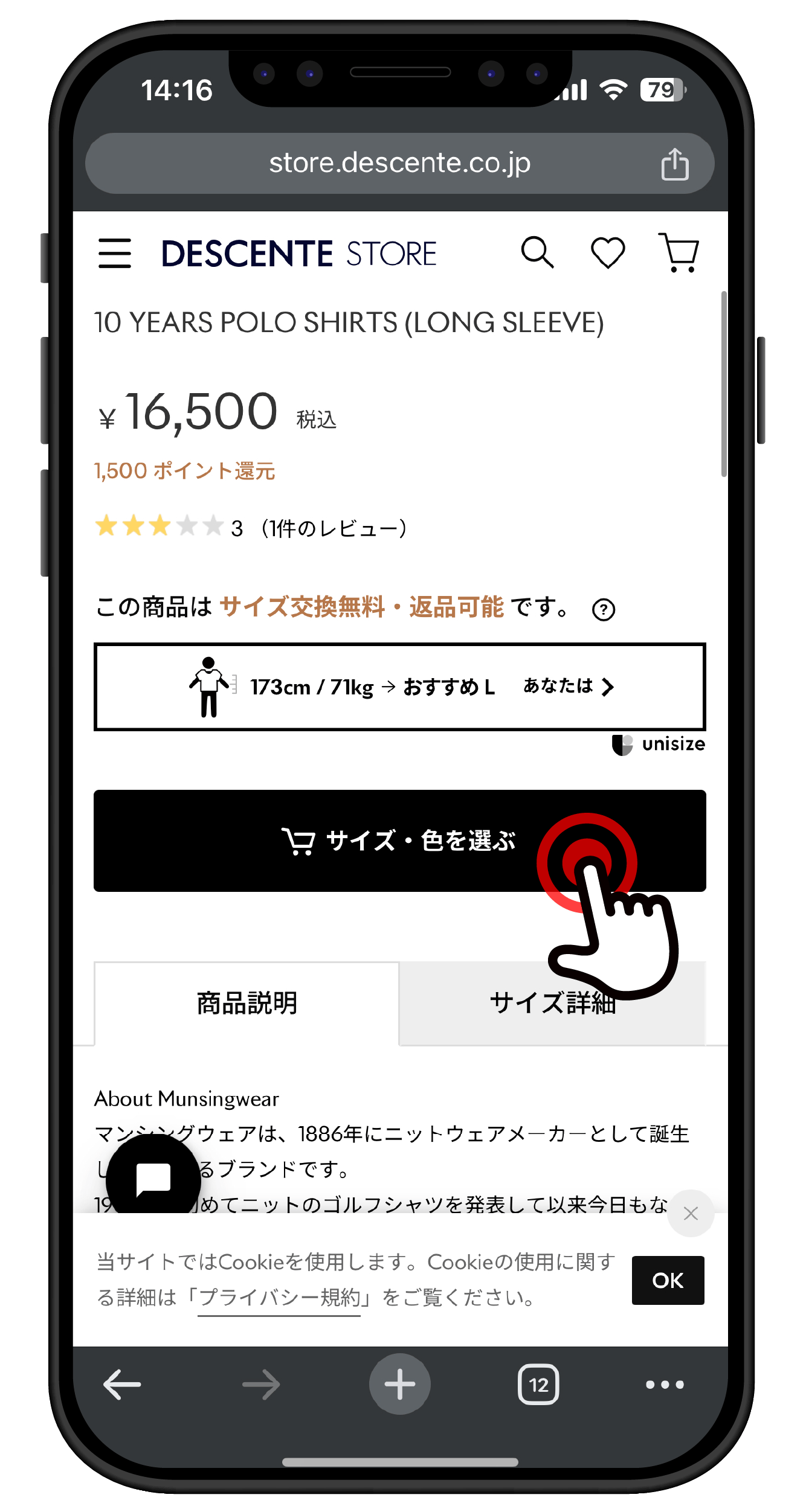Go back in the browser
Screen dimensions: 806x1512
(122, 1384)
